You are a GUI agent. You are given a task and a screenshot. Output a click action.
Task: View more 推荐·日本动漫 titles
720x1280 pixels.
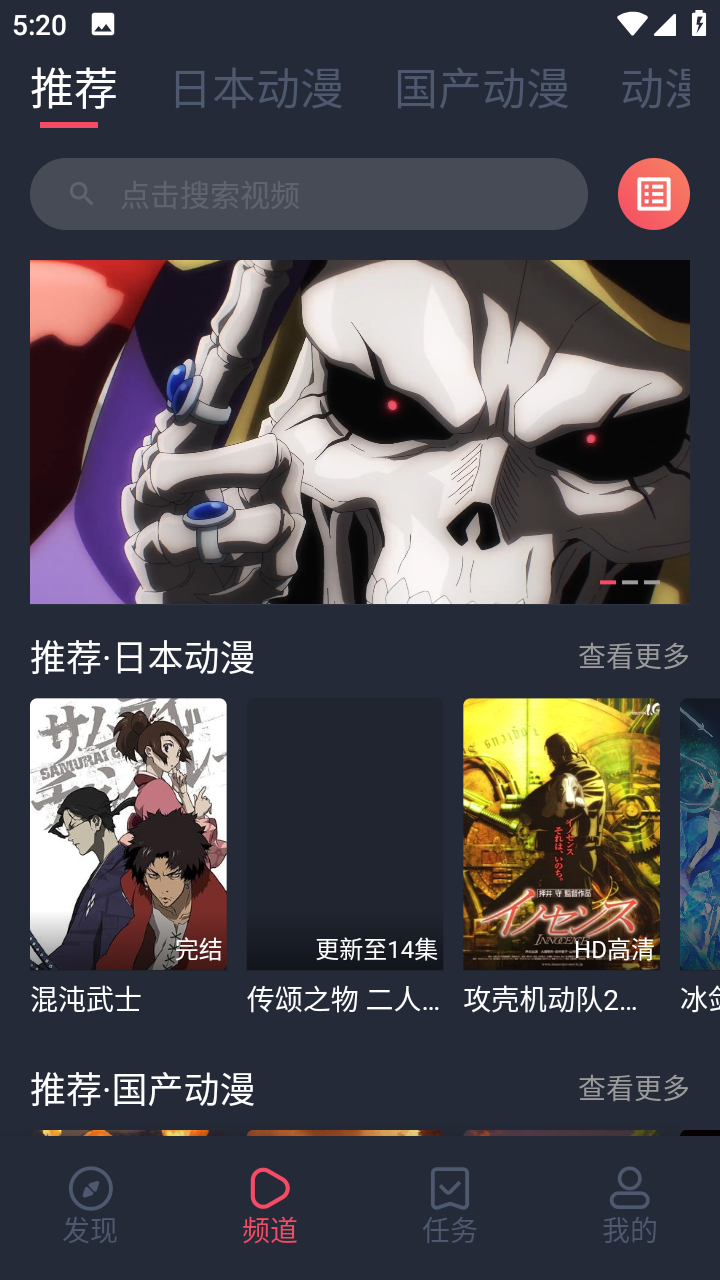tap(634, 656)
